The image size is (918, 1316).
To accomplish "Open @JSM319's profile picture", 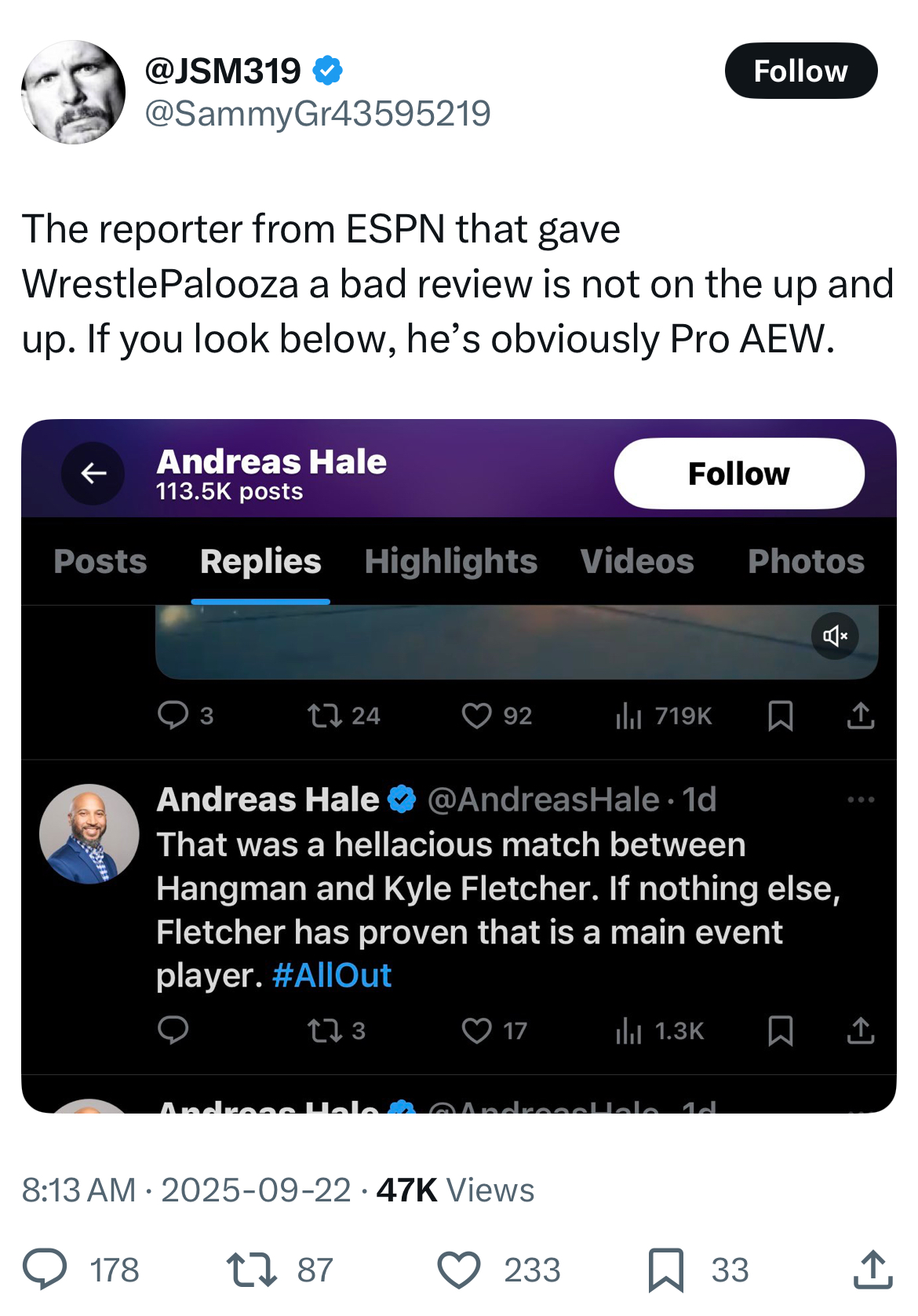I will click(x=73, y=92).
